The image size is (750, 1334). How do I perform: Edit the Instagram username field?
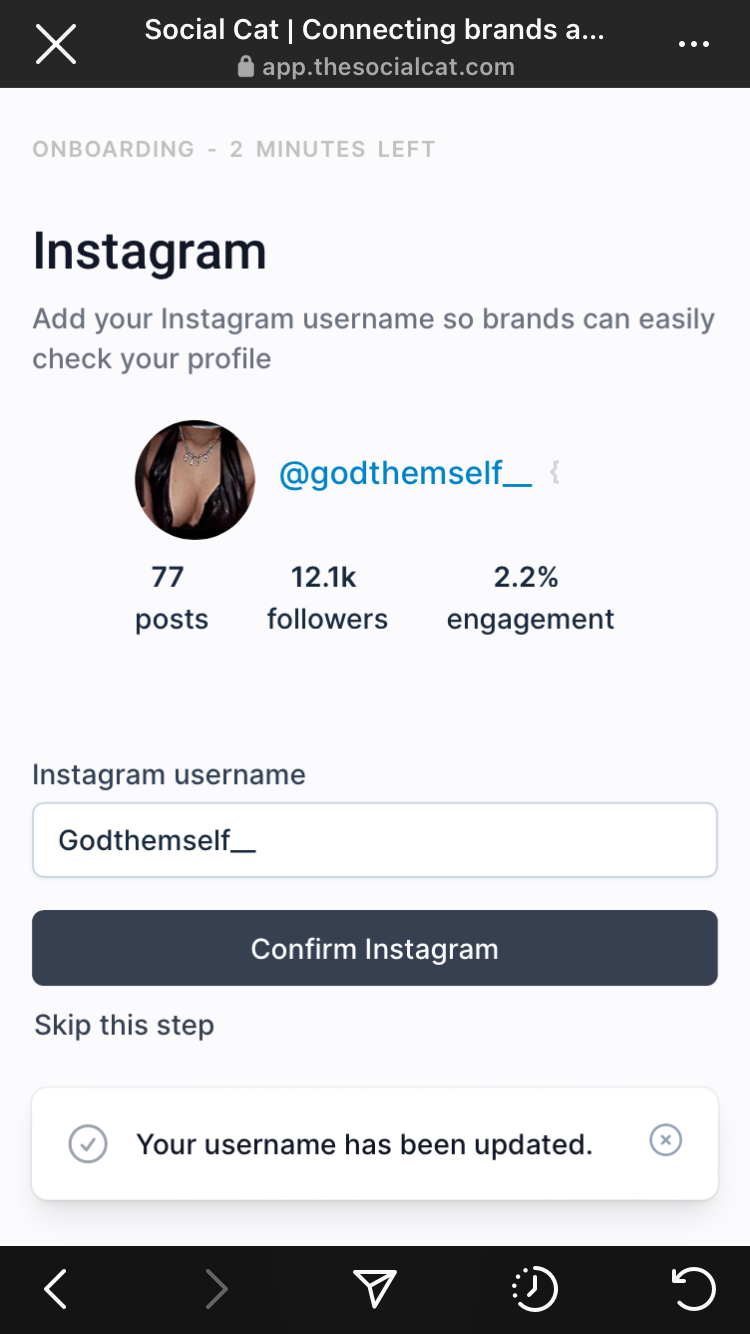tap(374, 840)
